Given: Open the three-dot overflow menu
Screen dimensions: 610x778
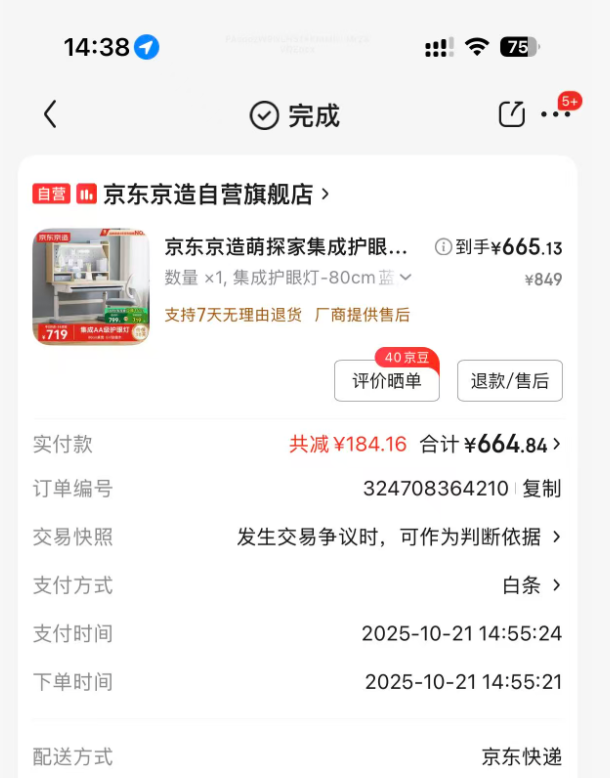Looking at the screenshot, I should point(555,115).
